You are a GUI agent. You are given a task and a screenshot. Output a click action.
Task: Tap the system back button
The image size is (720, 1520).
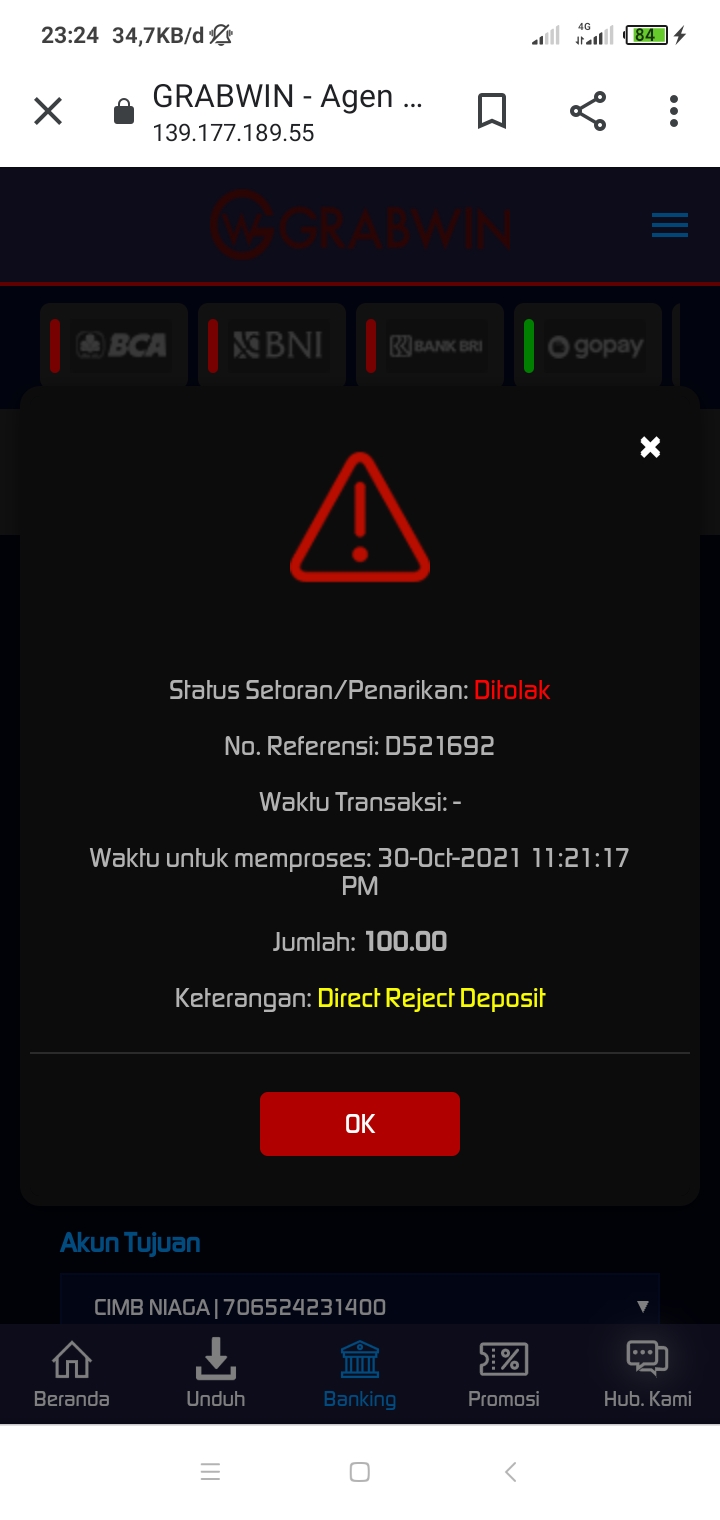(x=510, y=1472)
